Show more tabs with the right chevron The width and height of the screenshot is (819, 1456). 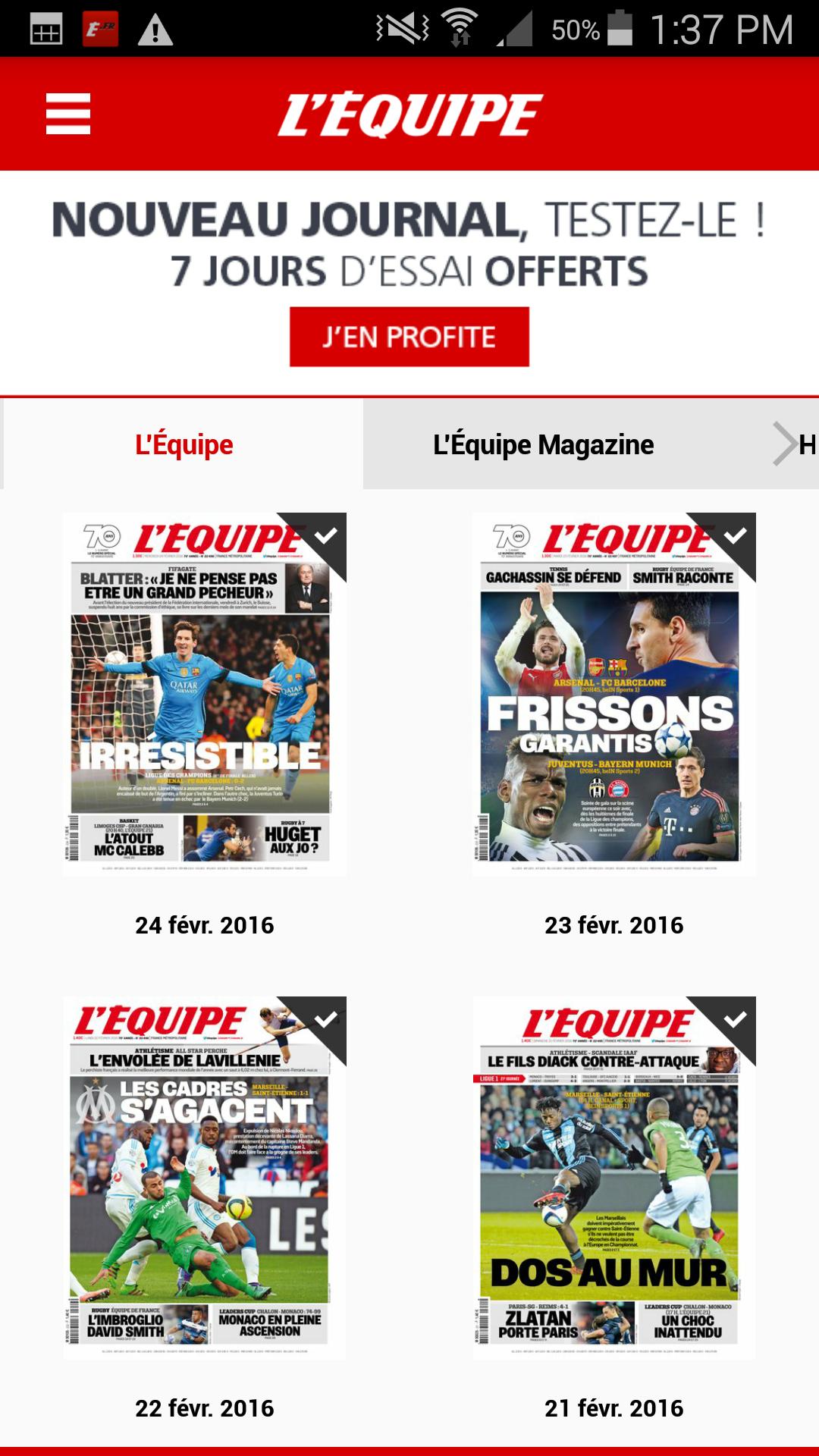click(x=784, y=444)
